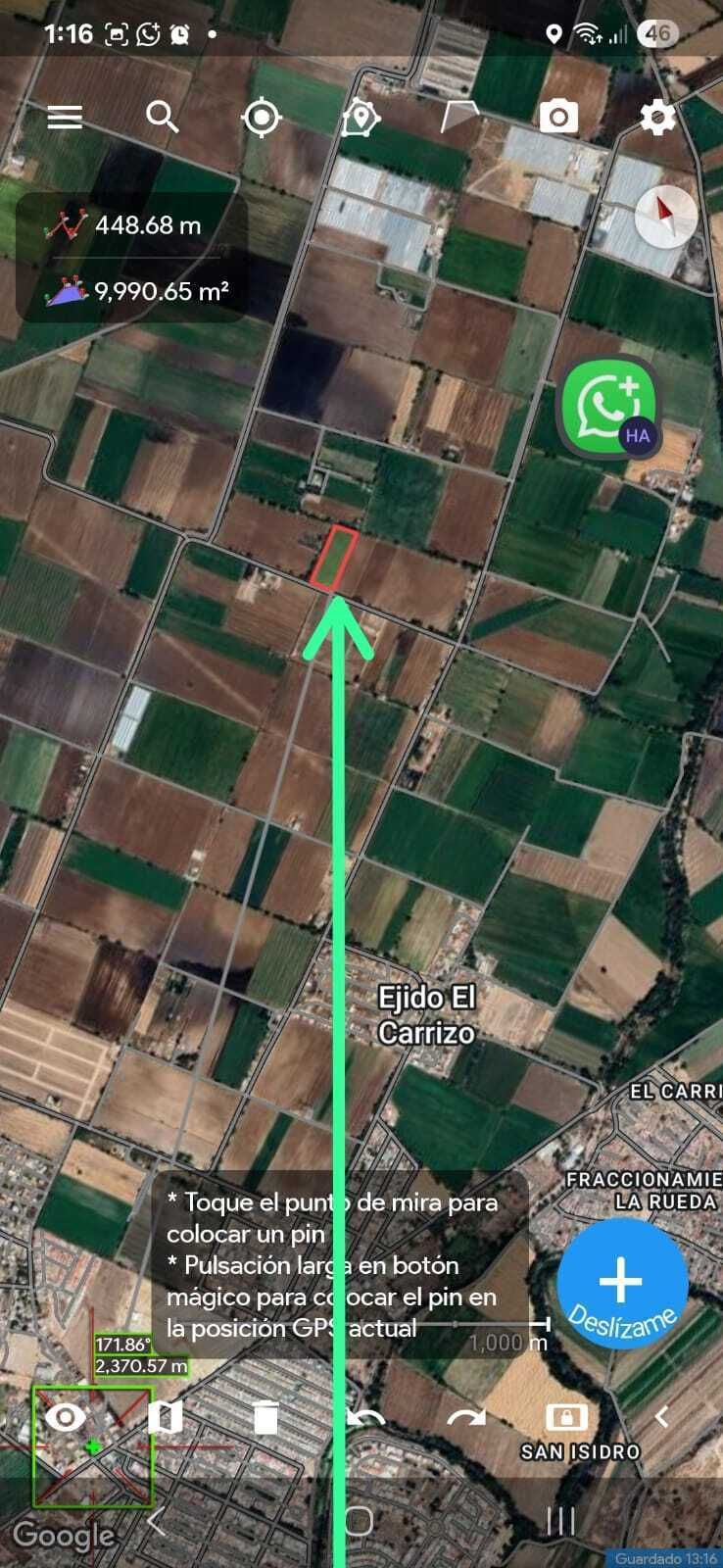This screenshot has height=1568, width=723.
Task: Tap the blue plus Deslízame button
Action: [x=622, y=1283]
